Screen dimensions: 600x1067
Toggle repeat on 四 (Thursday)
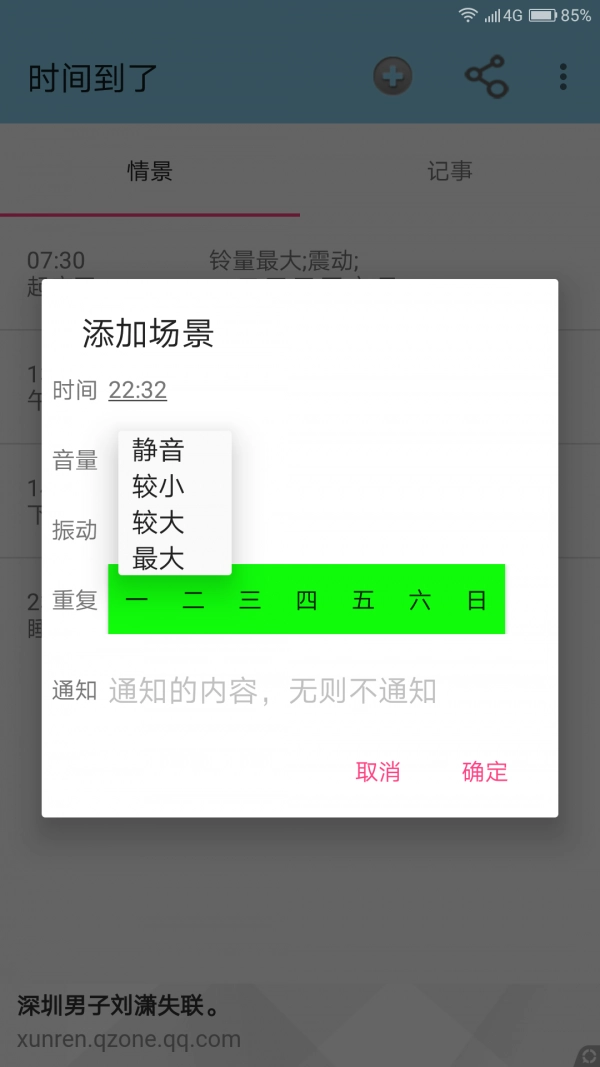[x=307, y=600]
